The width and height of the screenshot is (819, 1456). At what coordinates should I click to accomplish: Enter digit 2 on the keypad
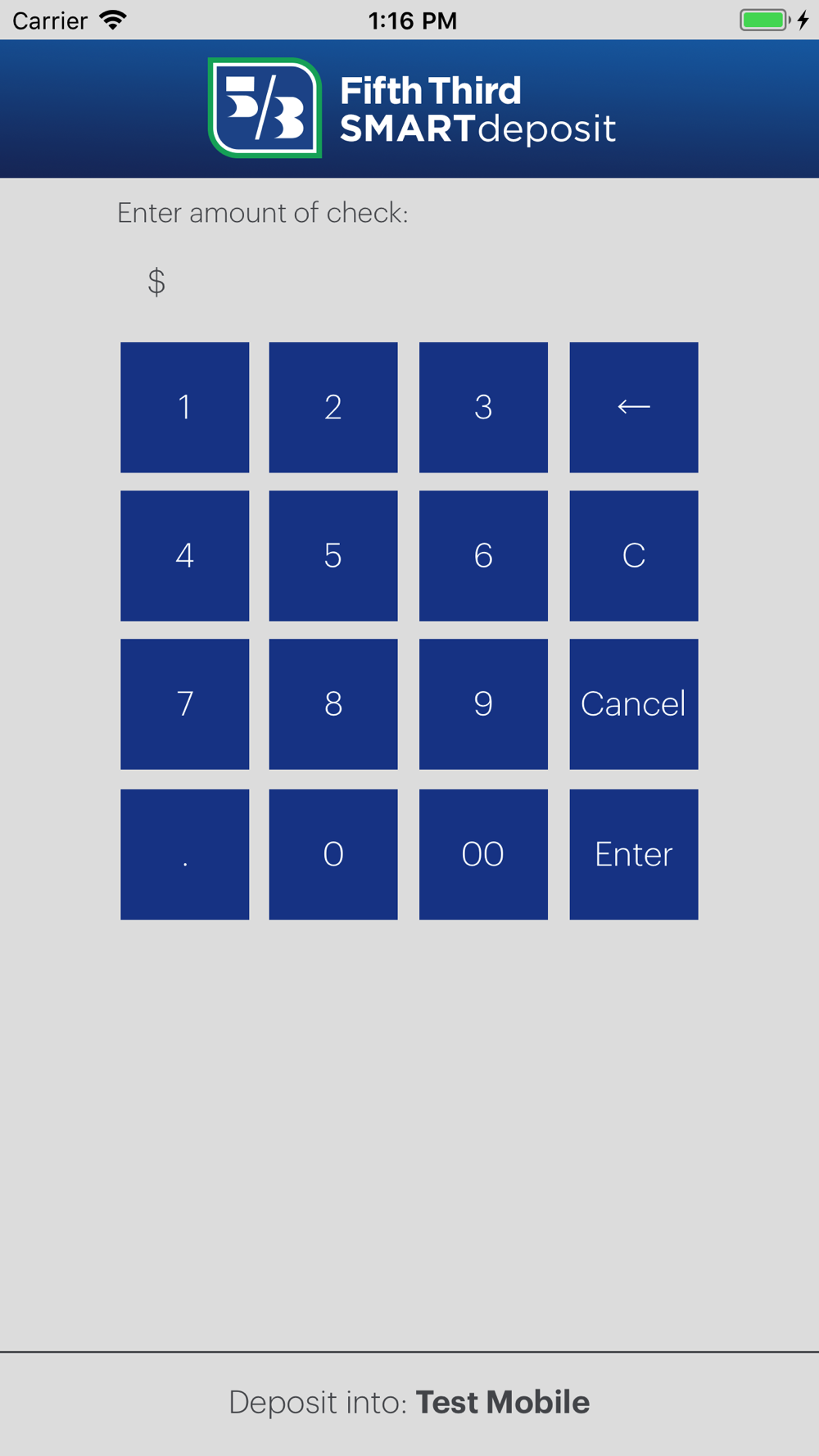(x=333, y=407)
